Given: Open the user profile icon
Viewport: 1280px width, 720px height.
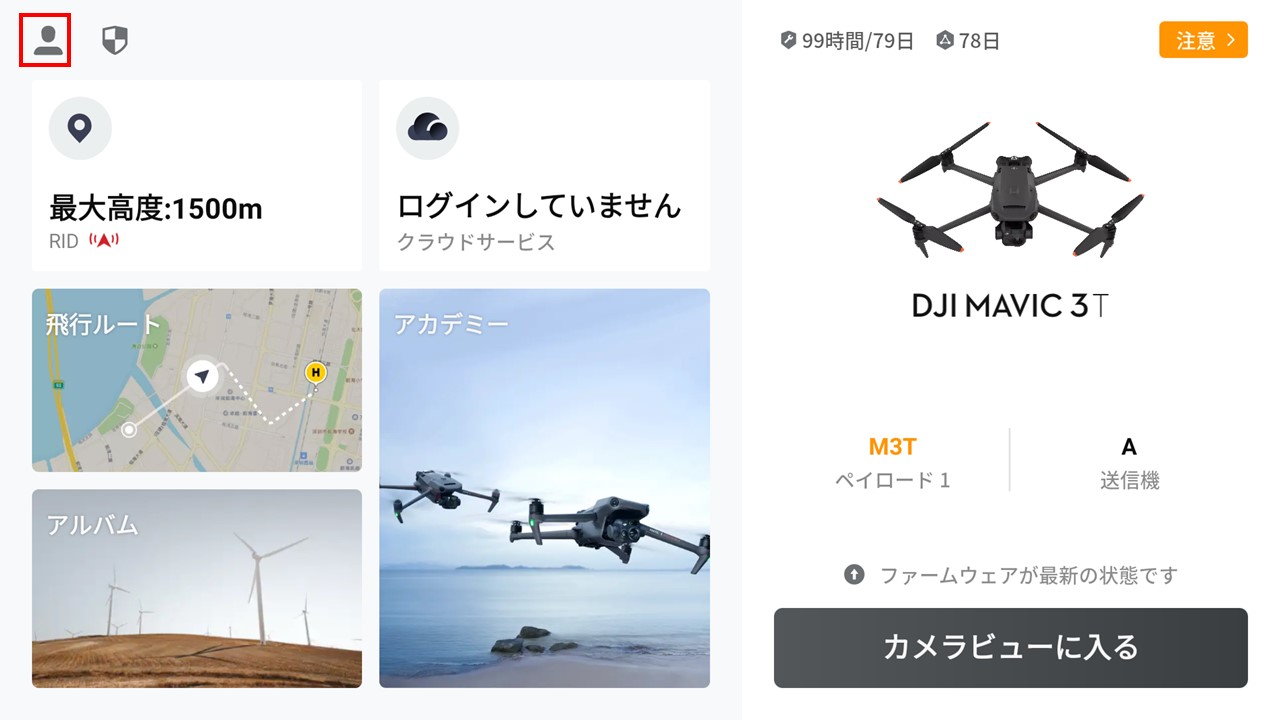Looking at the screenshot, I should 46,41.
